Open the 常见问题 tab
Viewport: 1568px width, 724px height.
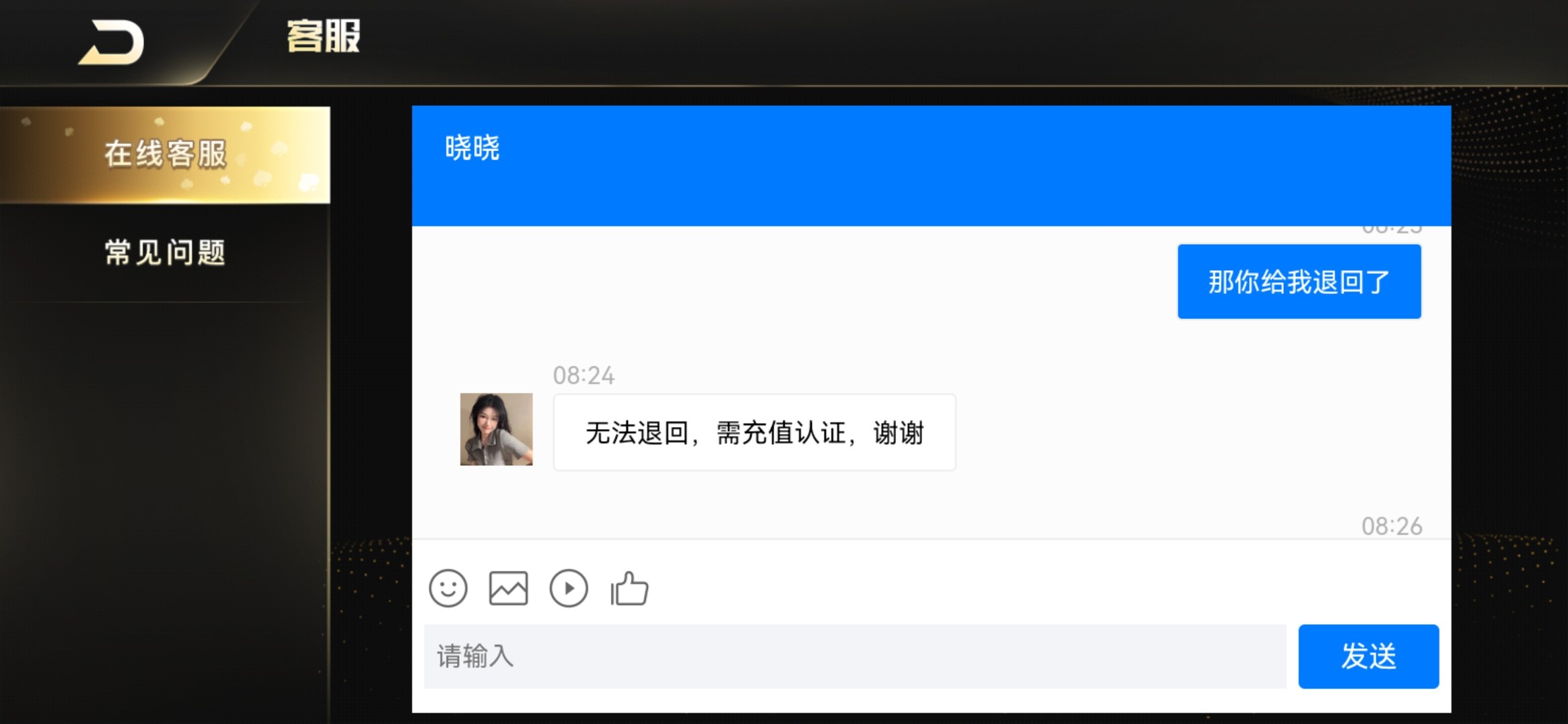[165, 253]
